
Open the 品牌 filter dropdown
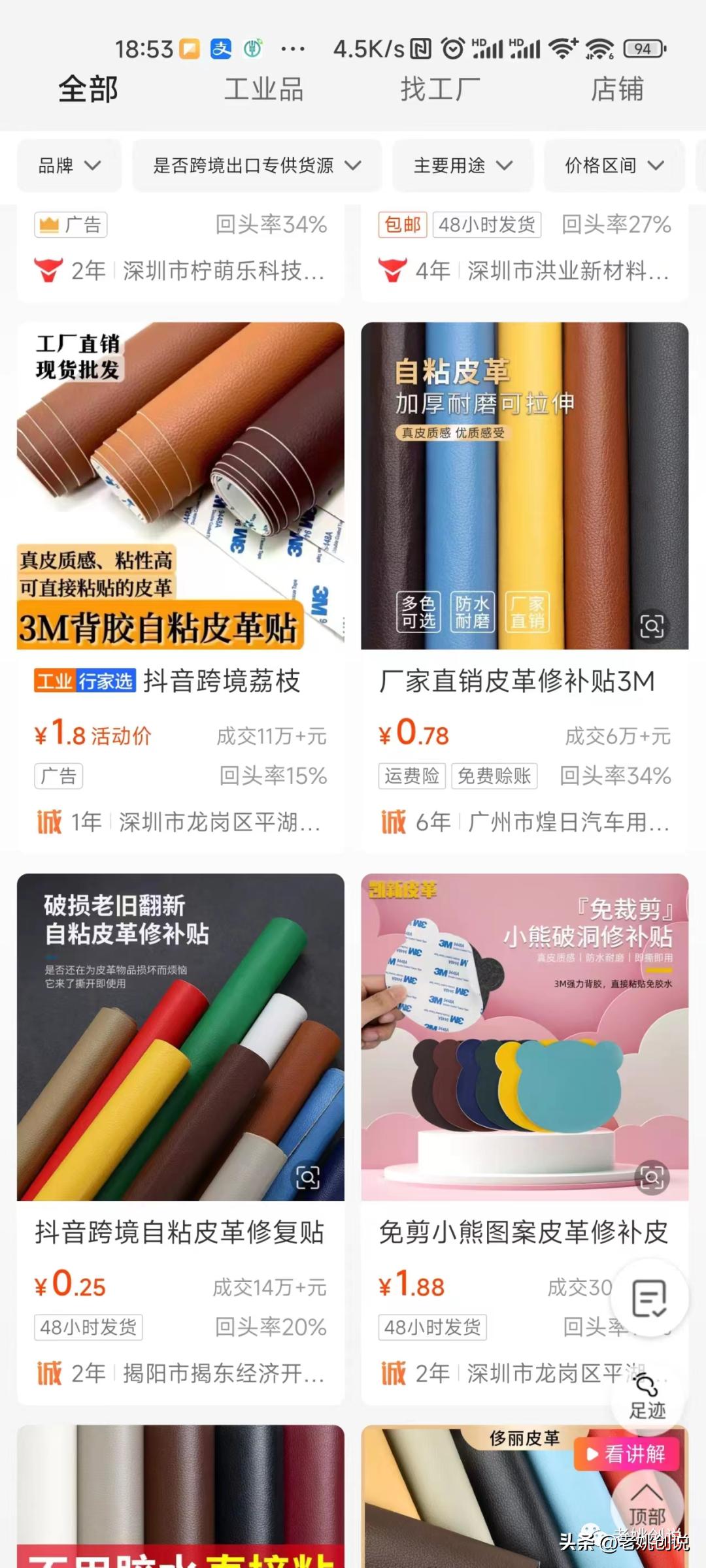(67, 165)
